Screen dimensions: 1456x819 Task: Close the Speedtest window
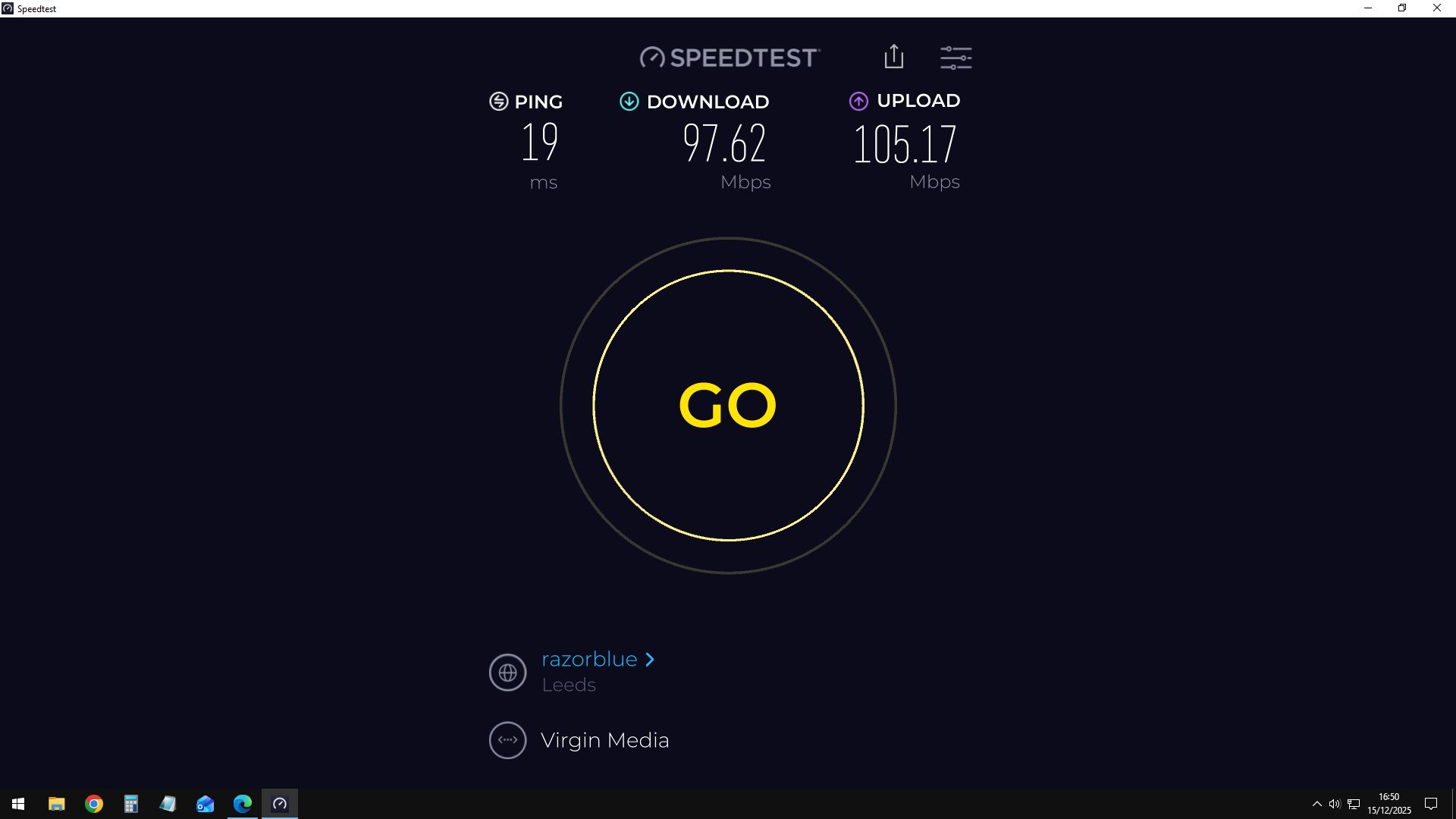click(x=1436, y=8)
